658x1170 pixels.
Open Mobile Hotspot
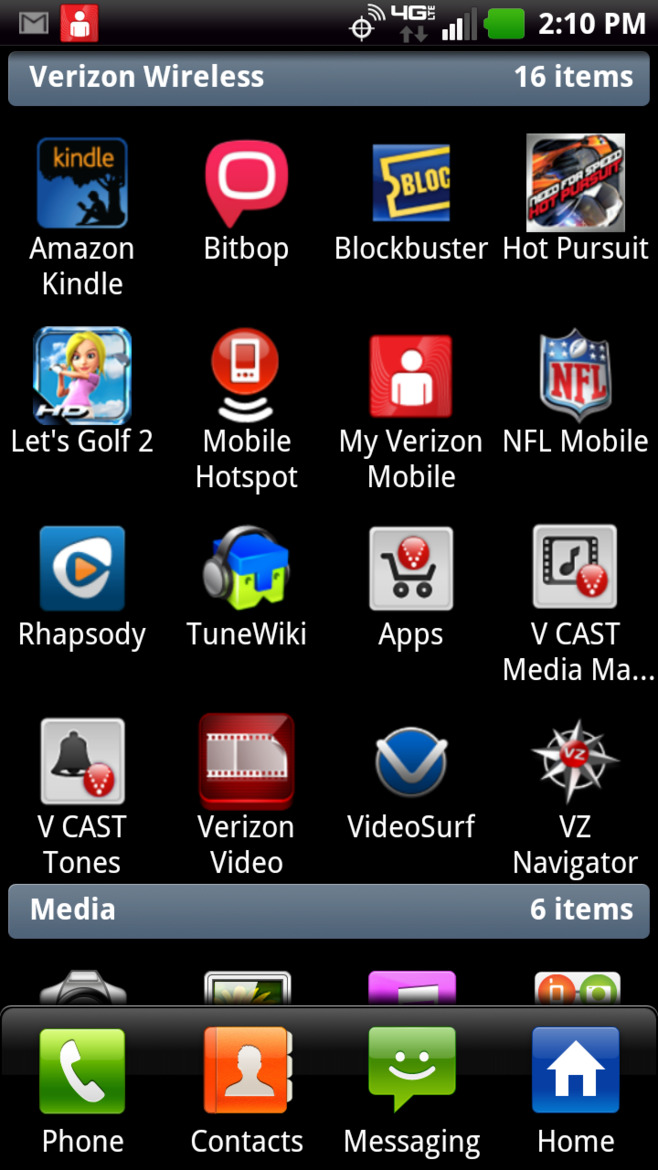(246, 376)
